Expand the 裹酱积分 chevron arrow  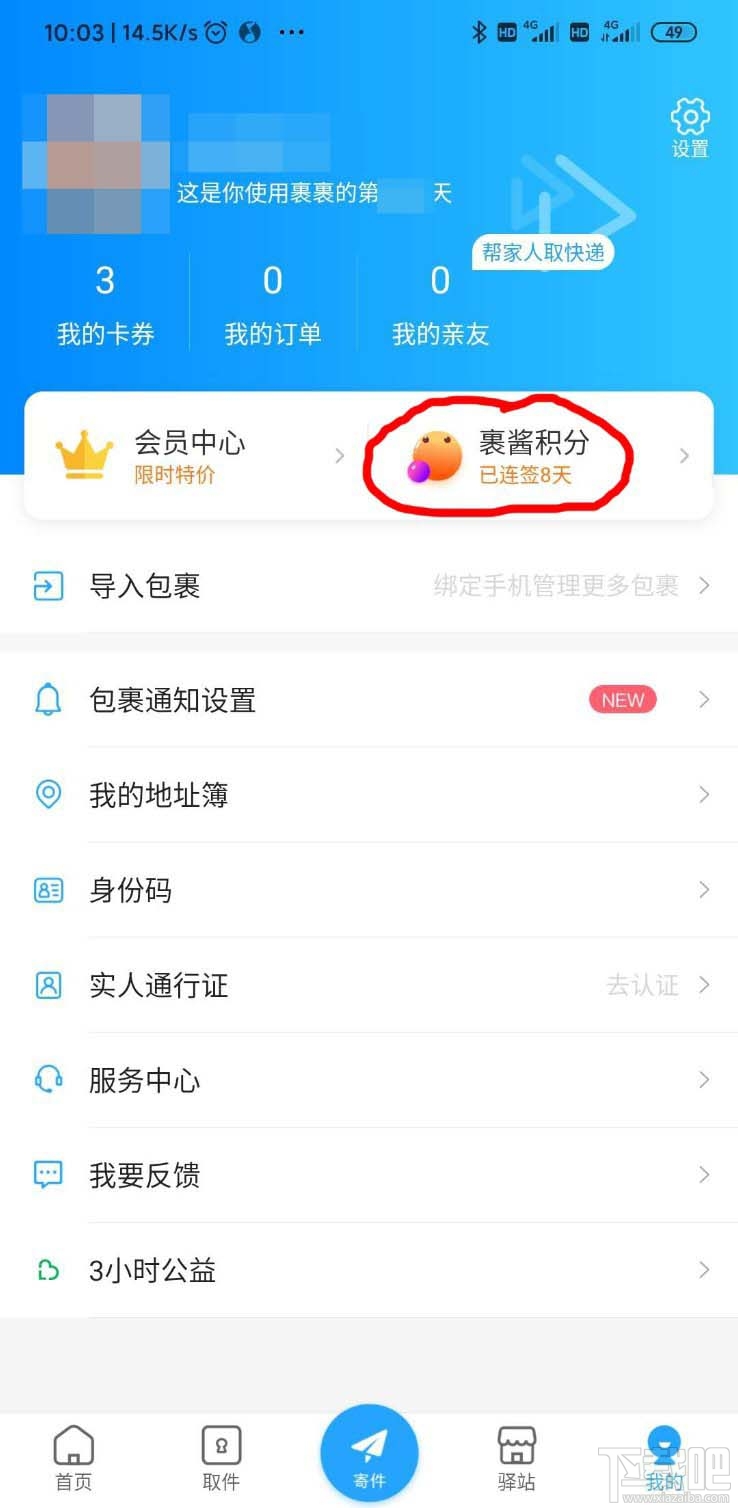coord(685,455)
